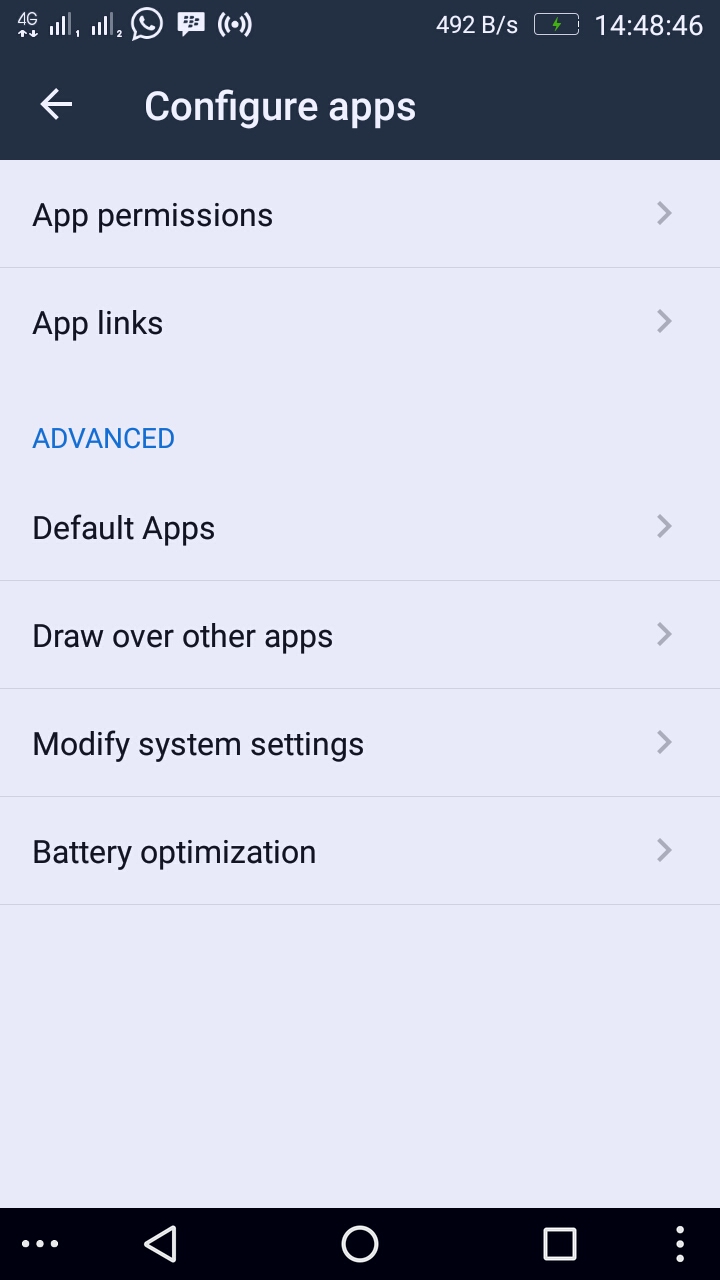Image resolution: width=720 pixels, height=1280 pixels.
Task: Tap the three-dot overflow navigation button
Action: pos(679,1243)
